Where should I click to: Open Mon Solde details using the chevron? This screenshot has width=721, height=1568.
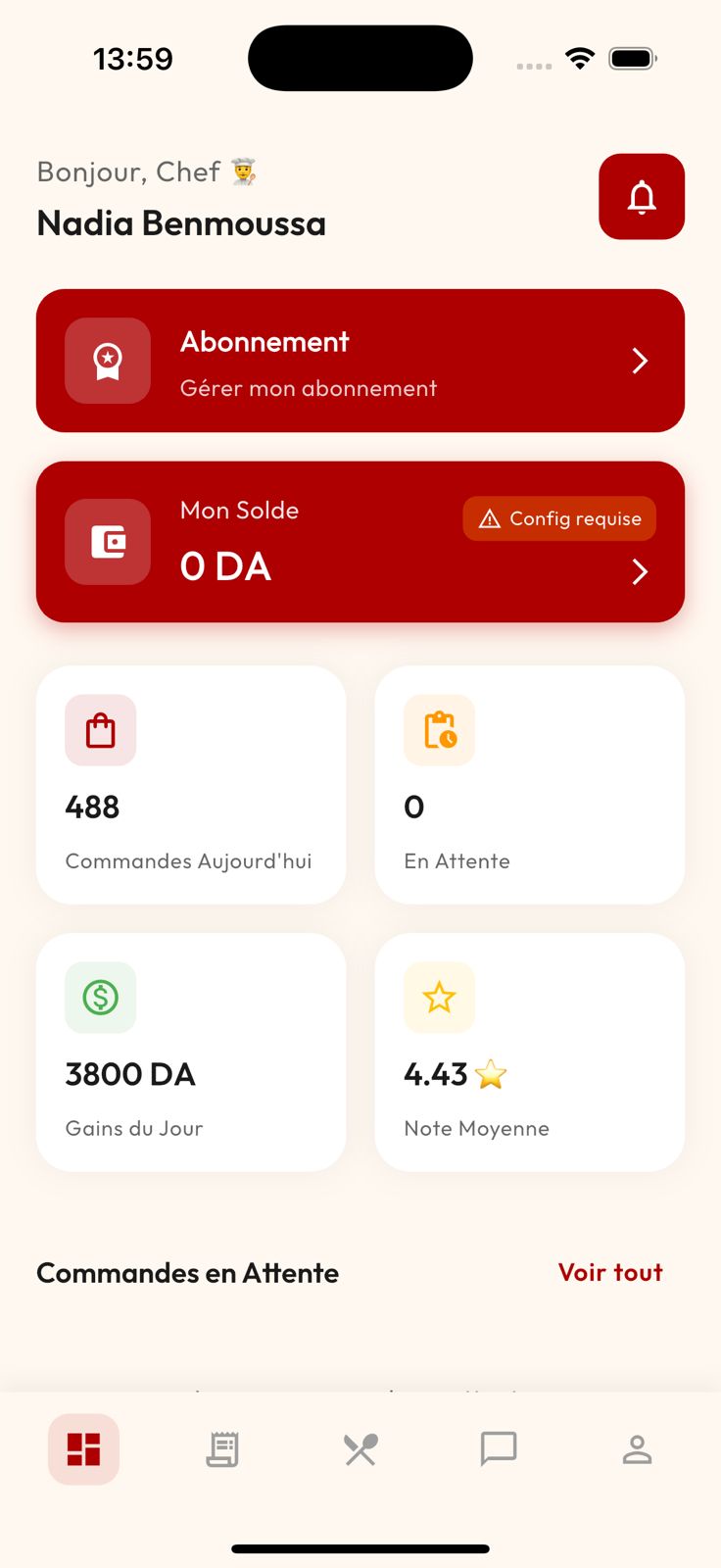pos(640,571)
